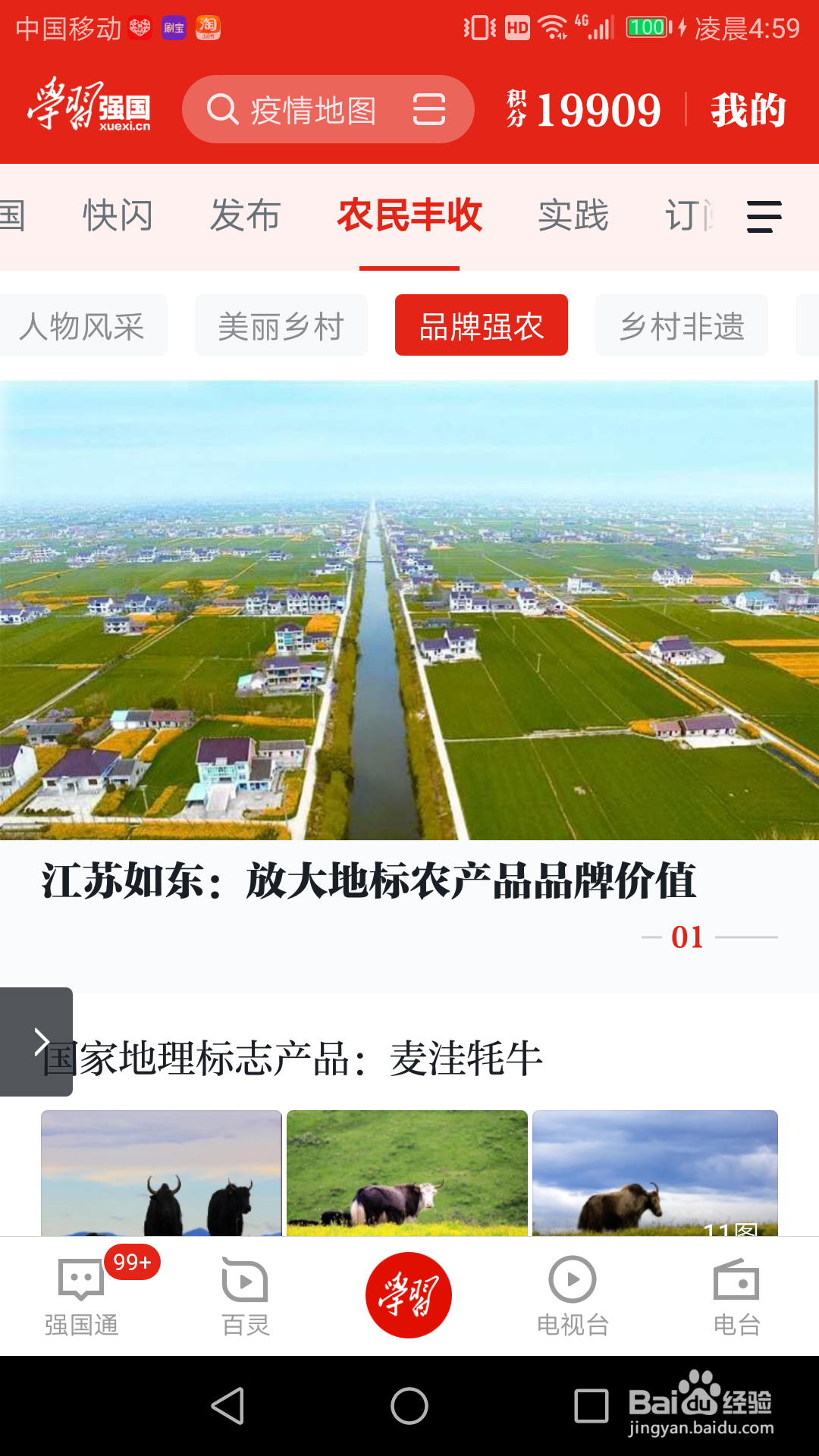The height and width of the screenshot is (1456, 819).
Task: Open the 强国通 messages icon
Action: point(80,1293)
